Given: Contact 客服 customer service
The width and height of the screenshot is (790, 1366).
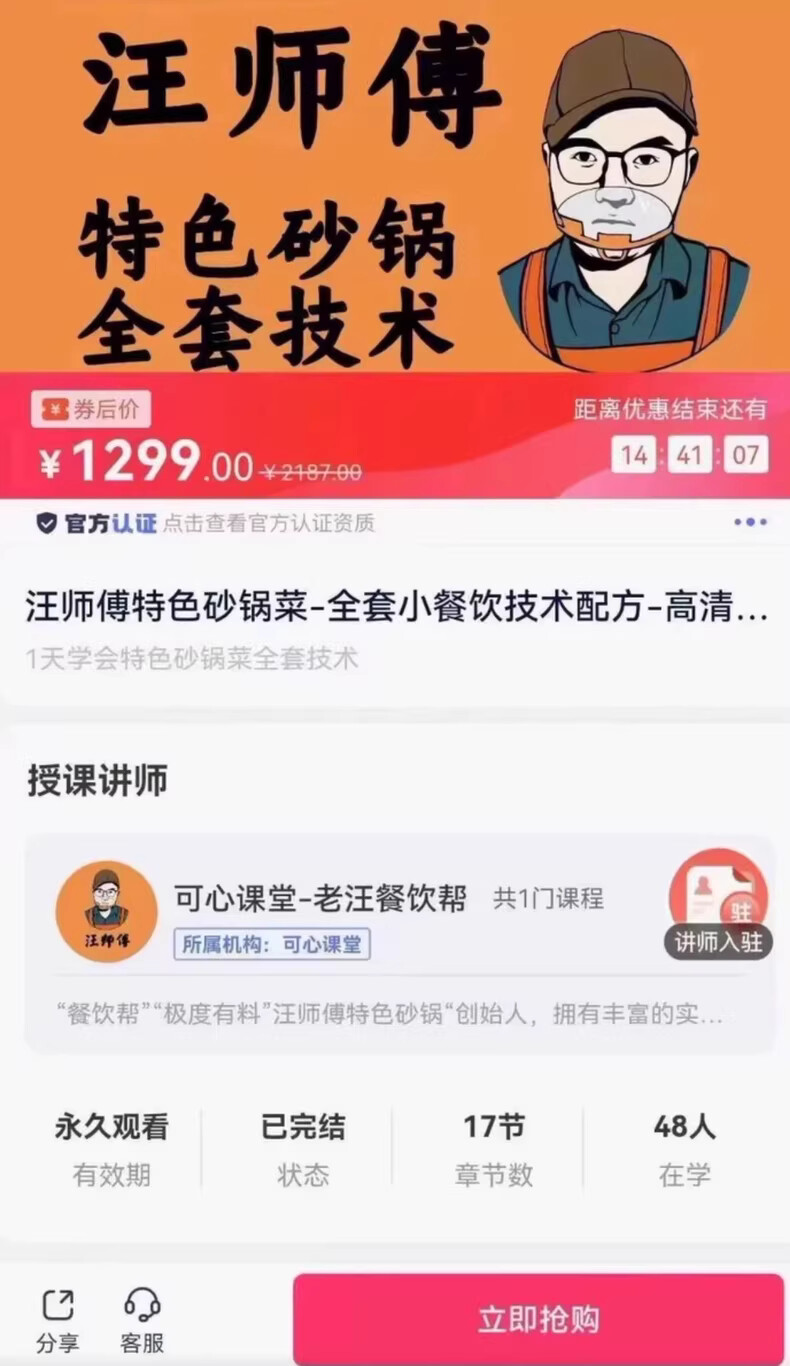Looking at the screenshot, I should click(x=142, y=1321).
